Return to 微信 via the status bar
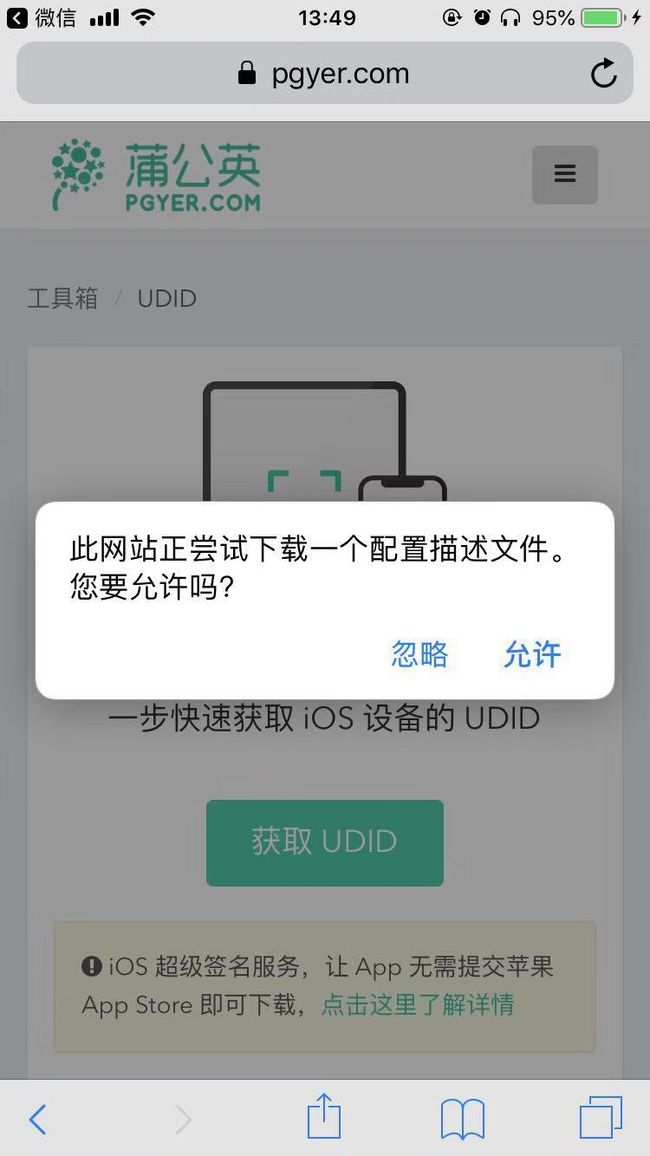Image resolution: width=650 pixels, height=1156 pixels. pos(42,17)
